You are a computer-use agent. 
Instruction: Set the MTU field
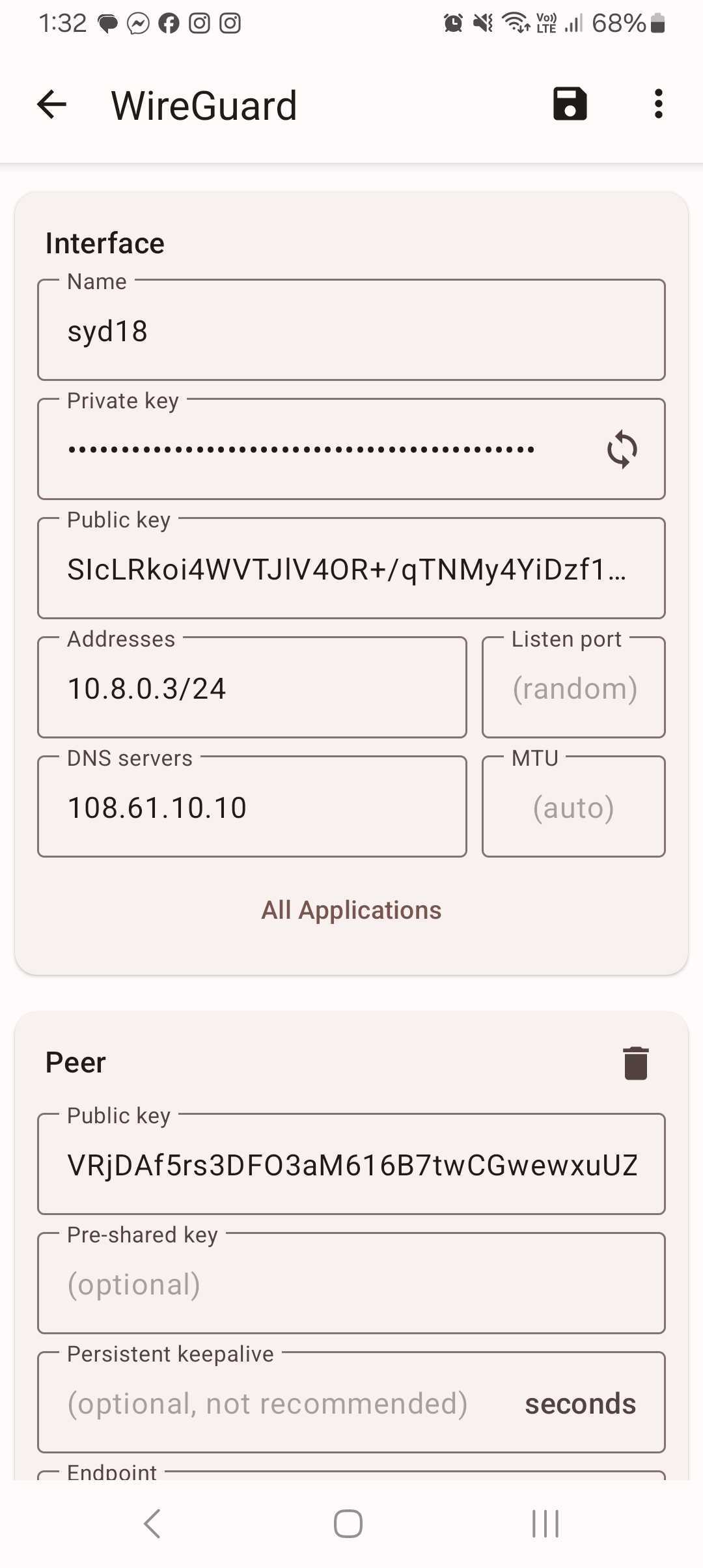(x=573, y=807)
